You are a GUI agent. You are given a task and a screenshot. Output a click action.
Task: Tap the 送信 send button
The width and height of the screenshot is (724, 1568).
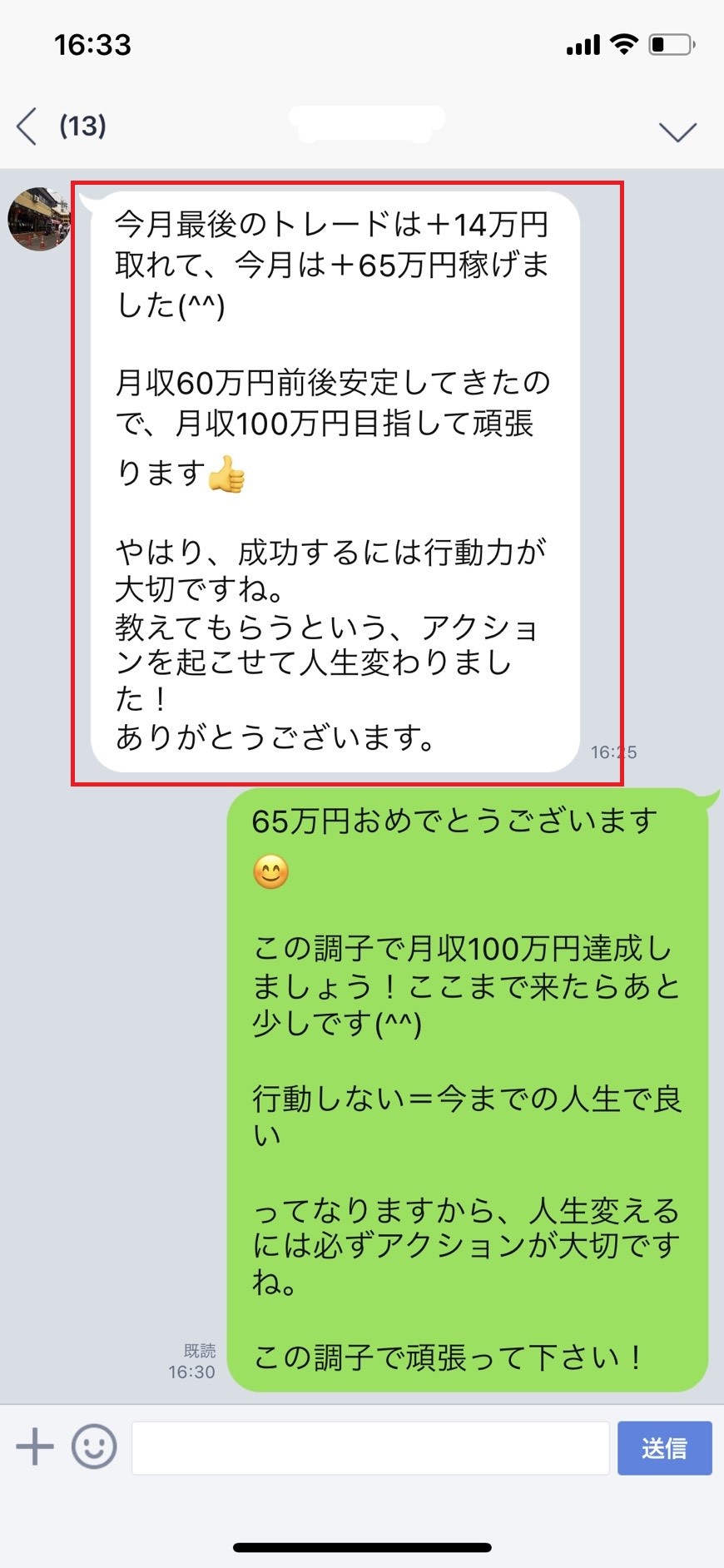pos(664,1448)
